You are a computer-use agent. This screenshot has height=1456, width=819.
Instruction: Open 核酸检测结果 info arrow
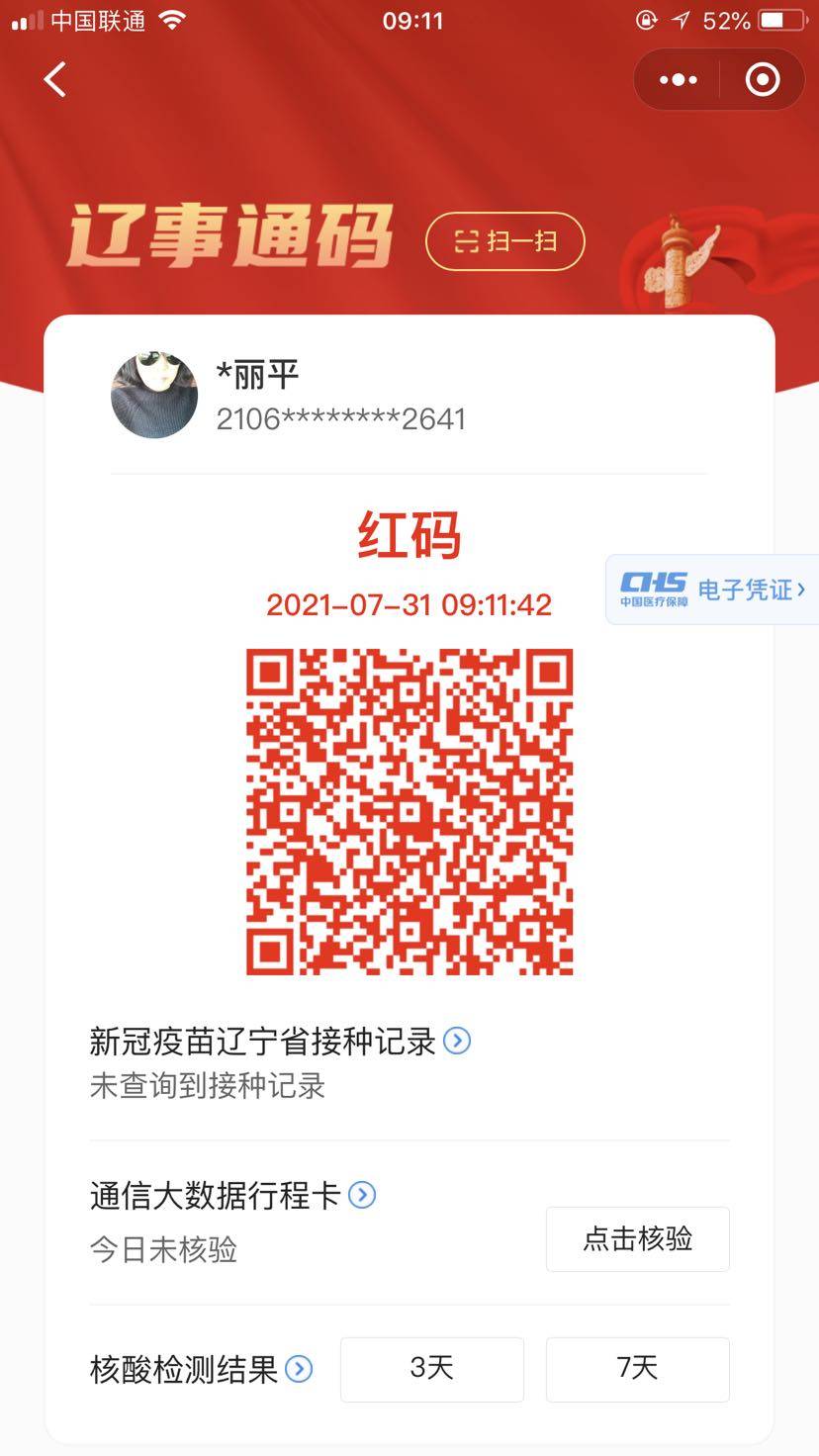299,1369
